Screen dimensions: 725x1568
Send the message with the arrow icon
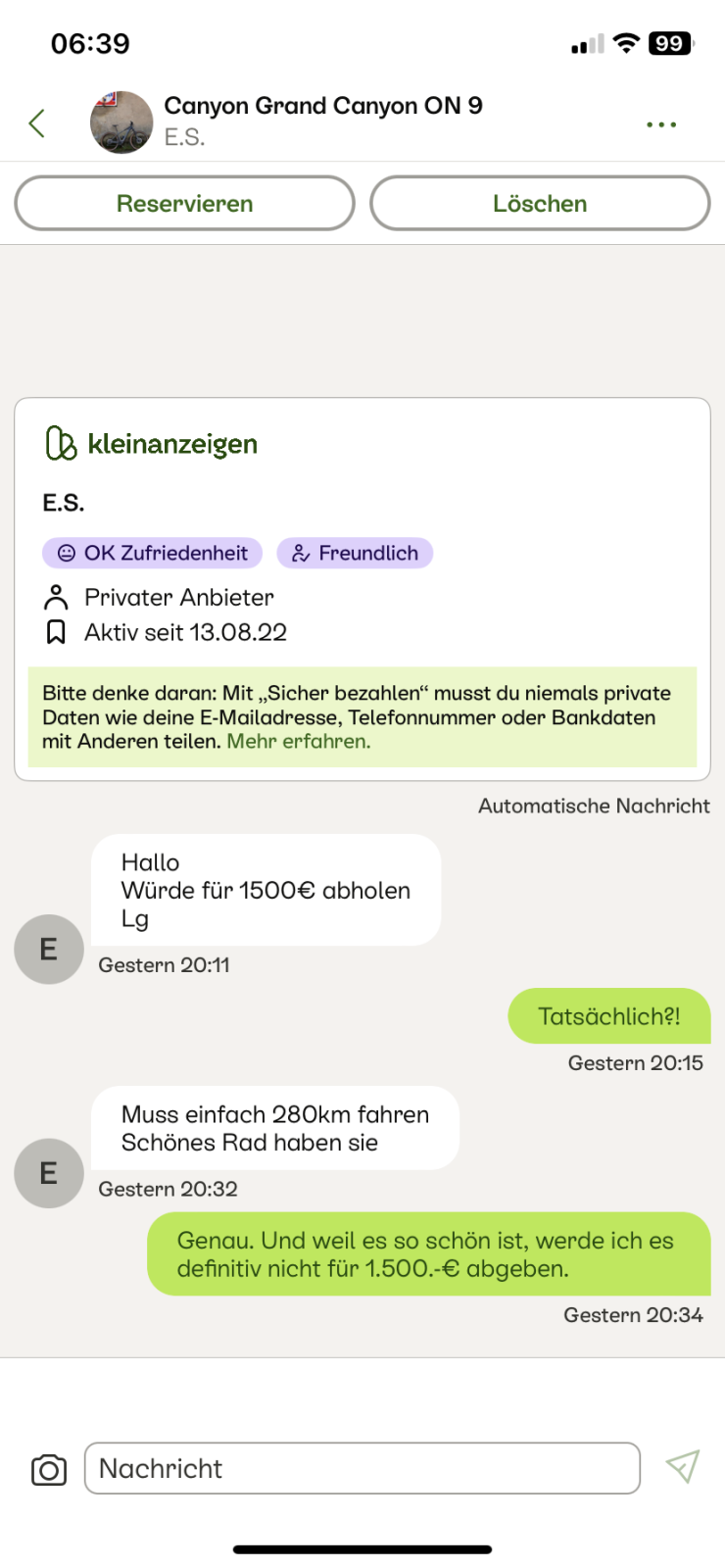[x=683, y=1467]
